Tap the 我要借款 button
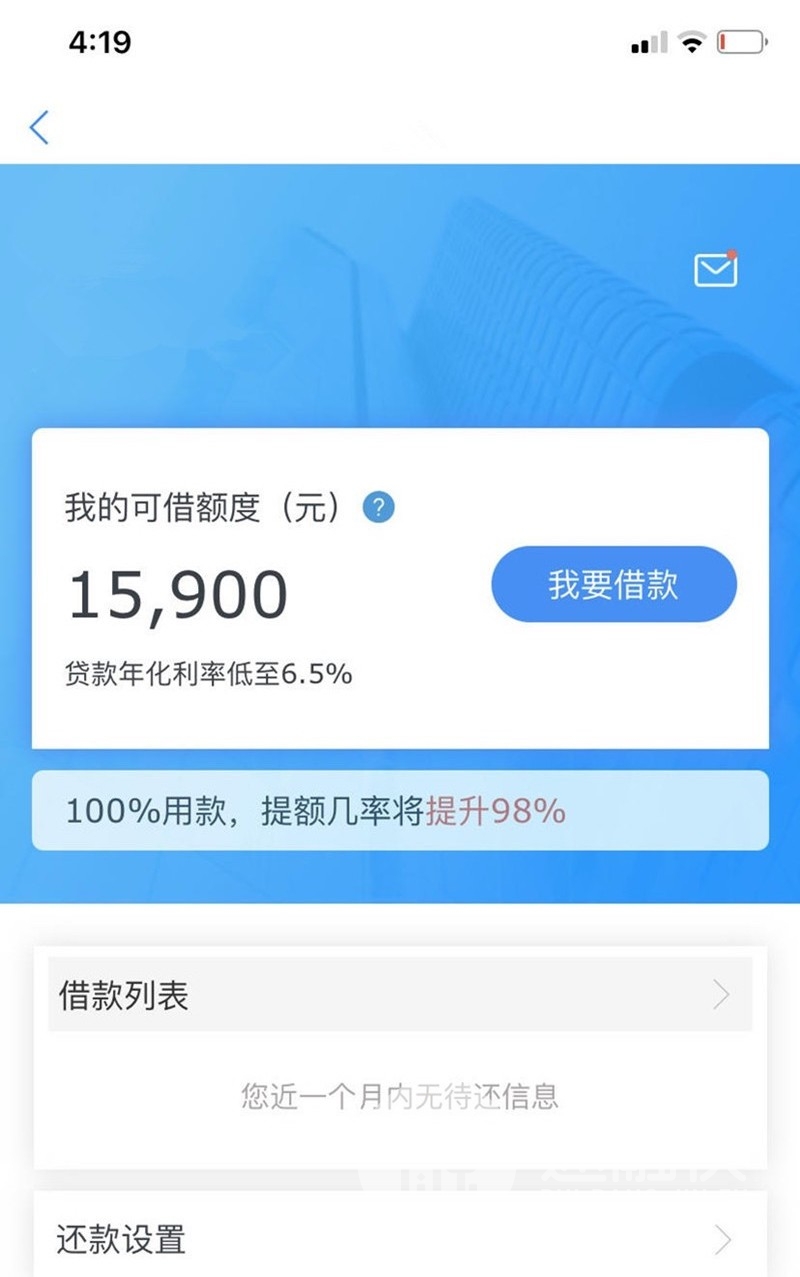Image resolution: width=800 pixels, height=1277 pixels. [x=613, y=585]
